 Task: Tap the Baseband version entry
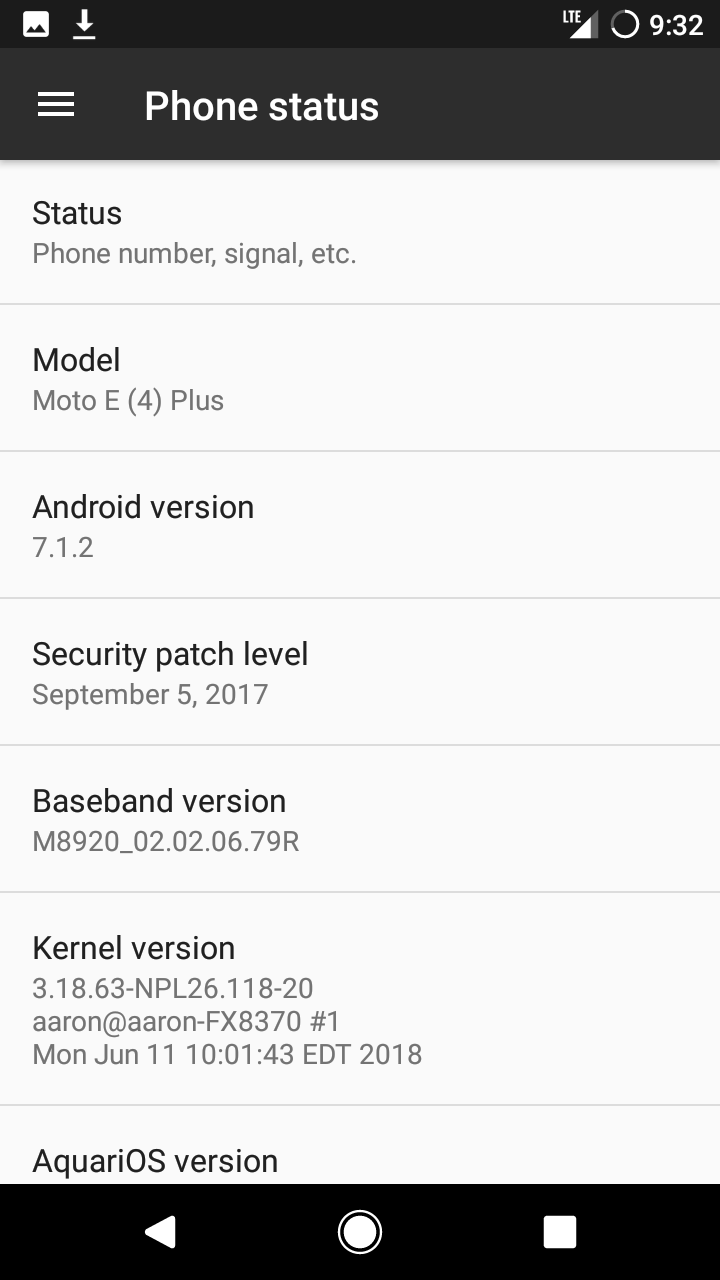360,819
